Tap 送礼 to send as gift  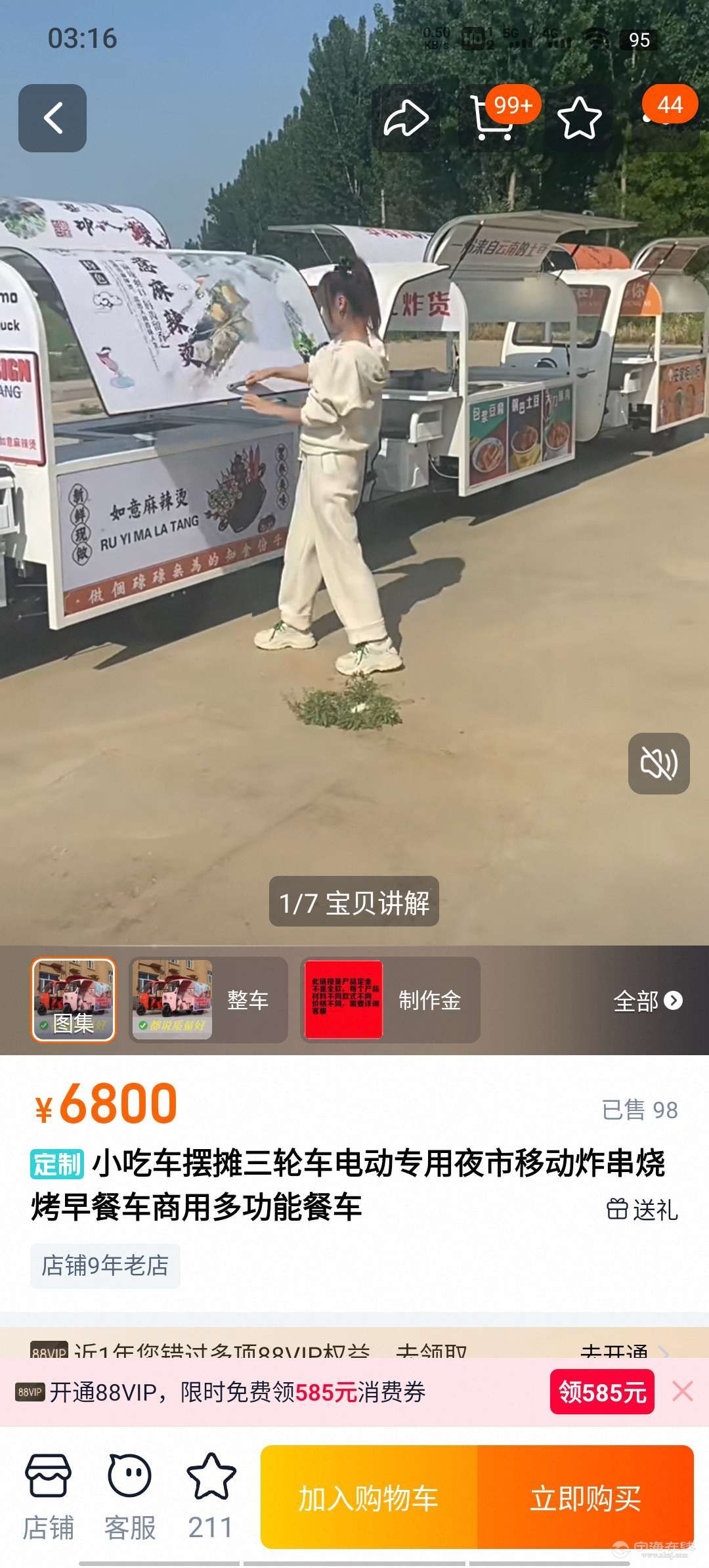(642, 1209)
